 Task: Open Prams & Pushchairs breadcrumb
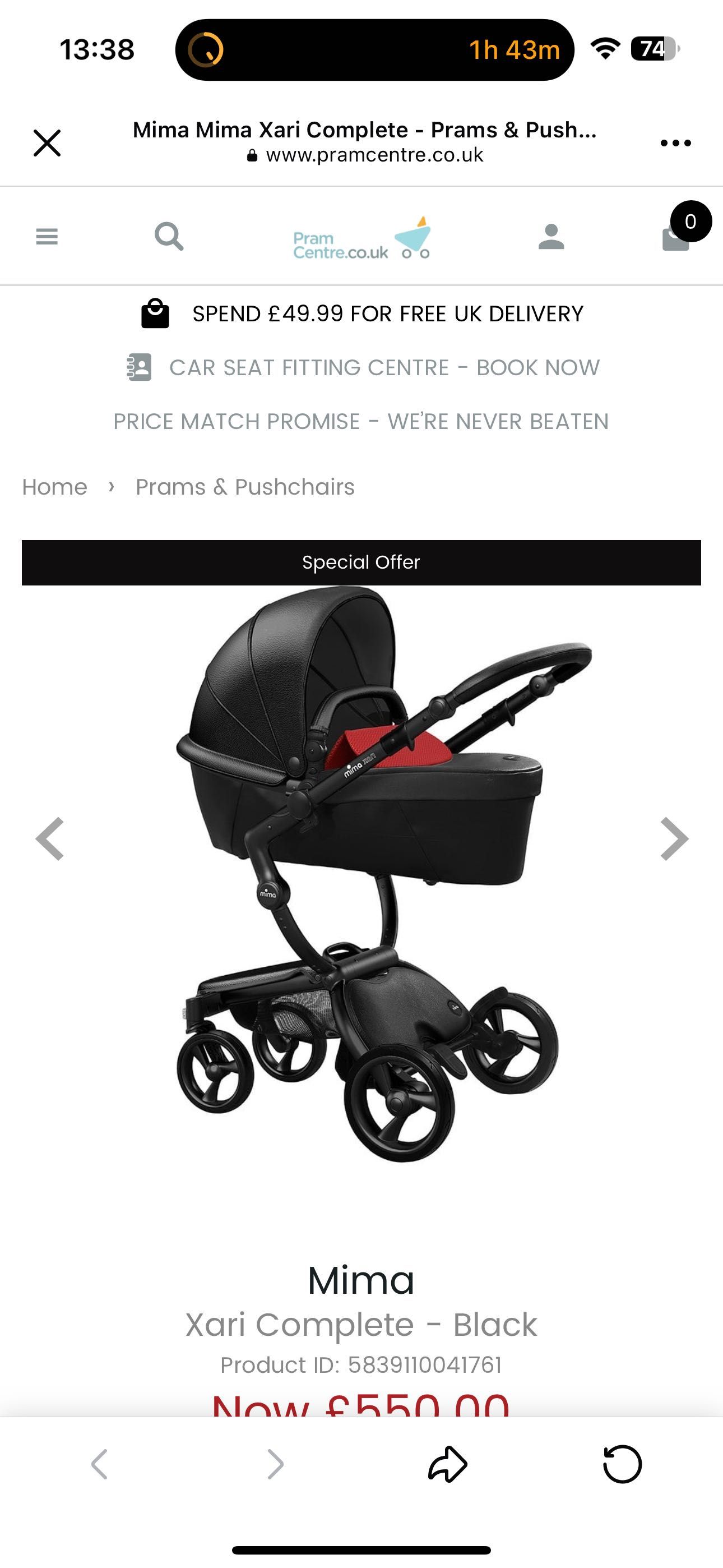[245, 487]
